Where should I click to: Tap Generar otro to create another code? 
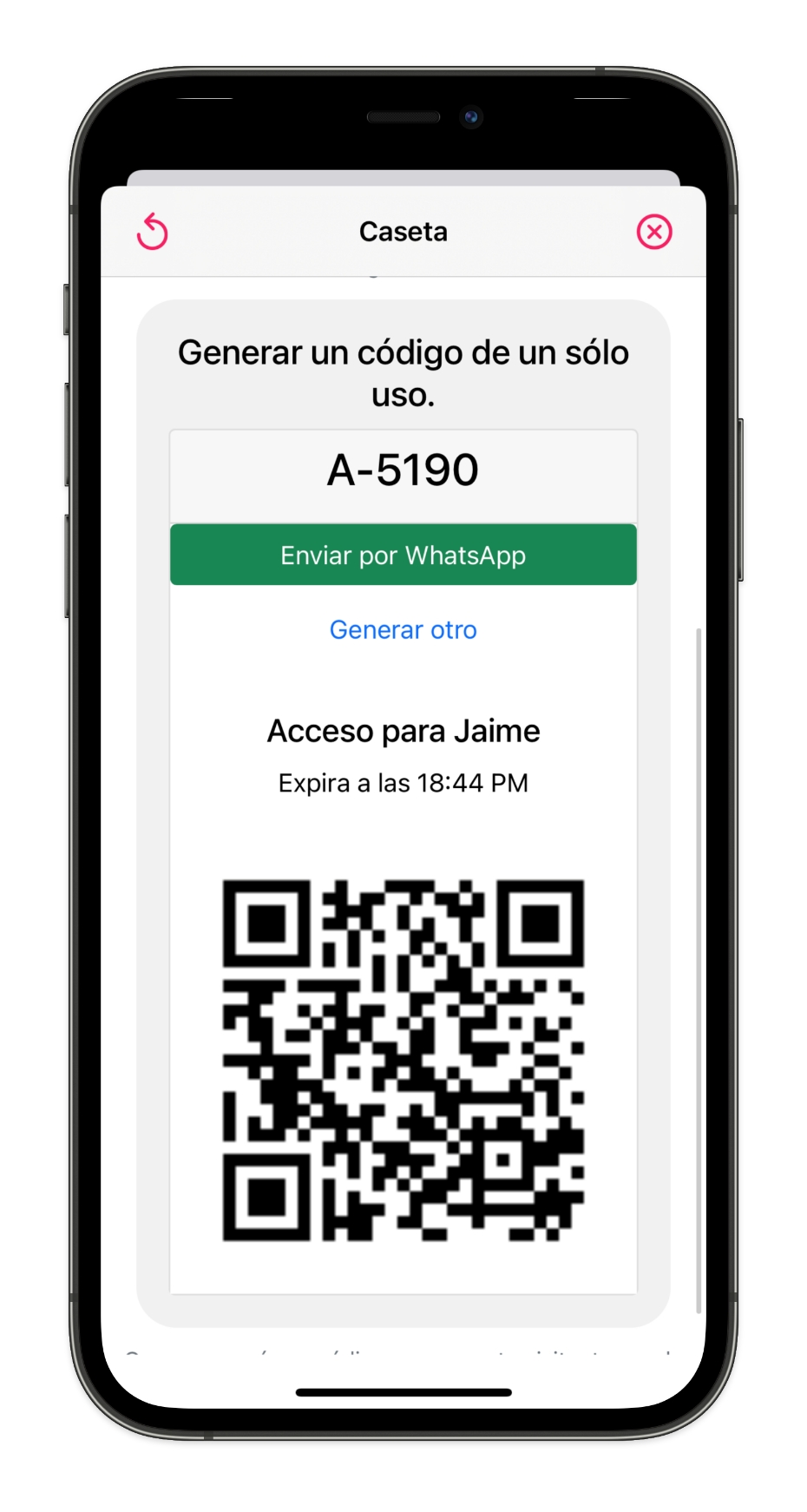(403, 629)
